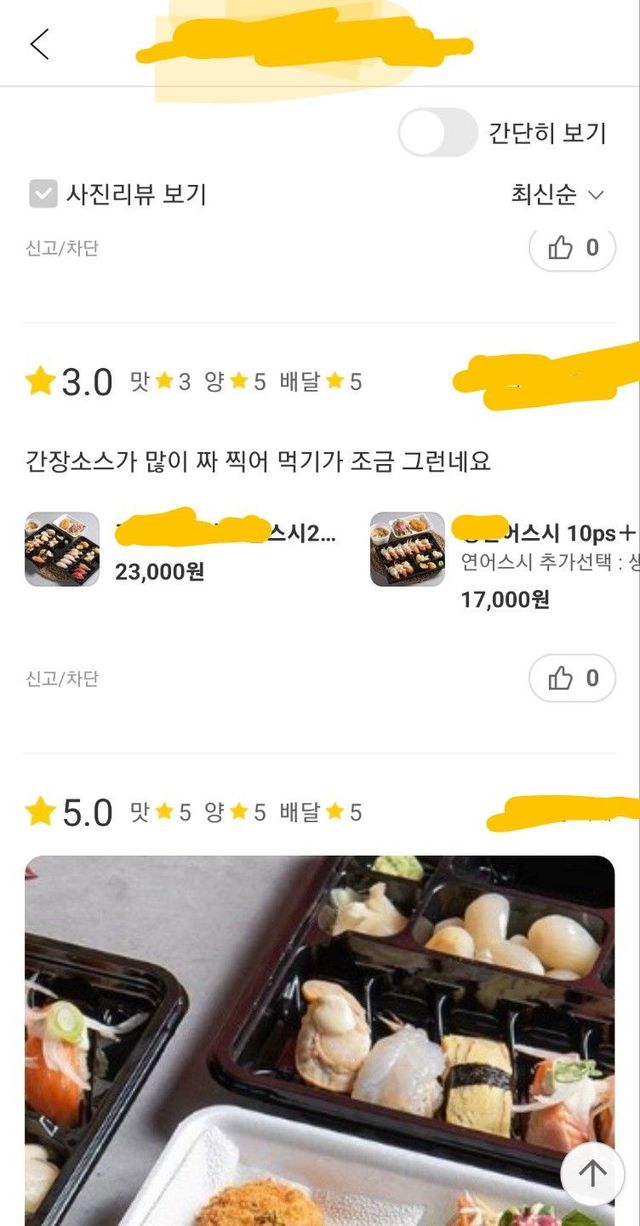Tap 신고/차단 under the 간장소스 review
Viewport: 640px width, 1226px height.
[x=62, y=679]
